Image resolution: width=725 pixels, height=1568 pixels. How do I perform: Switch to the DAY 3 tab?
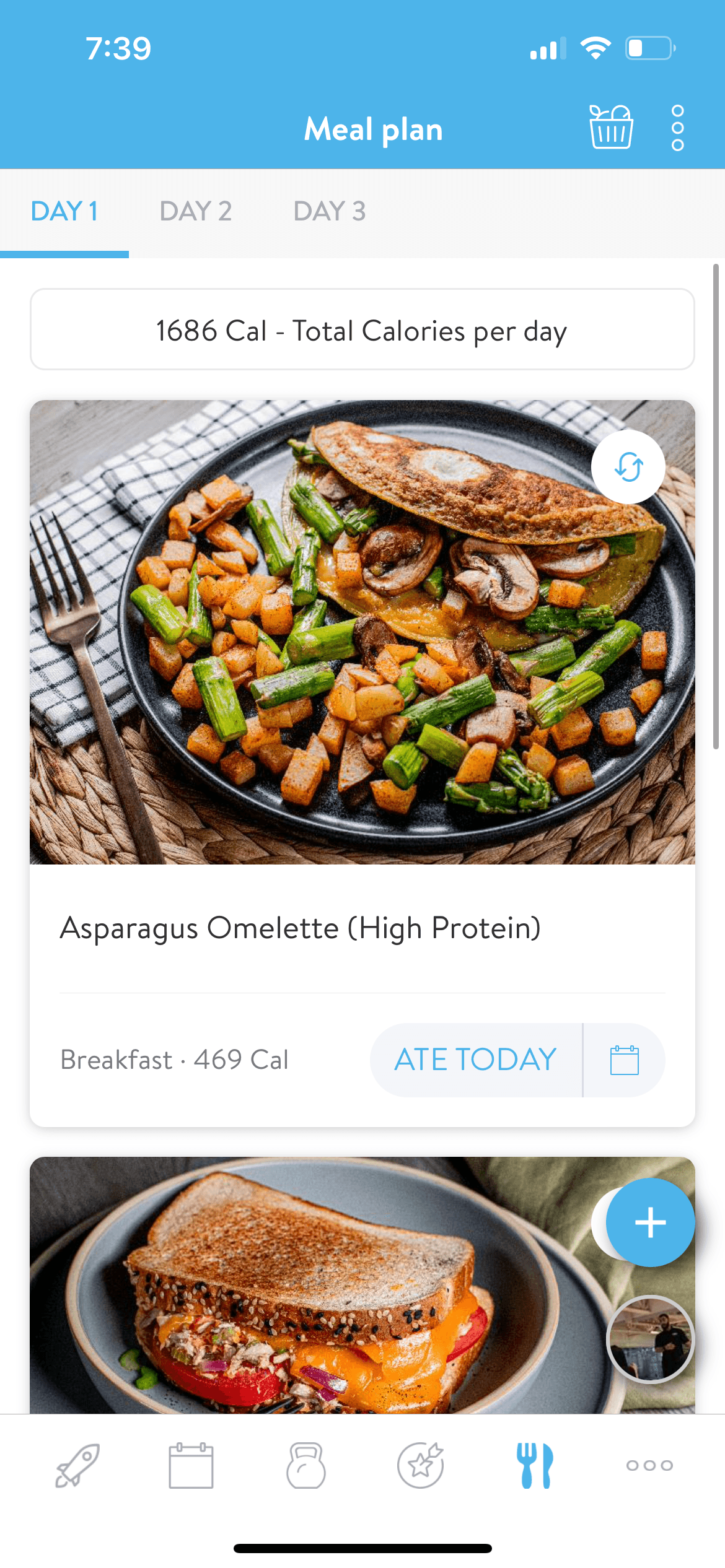point(329,211)
